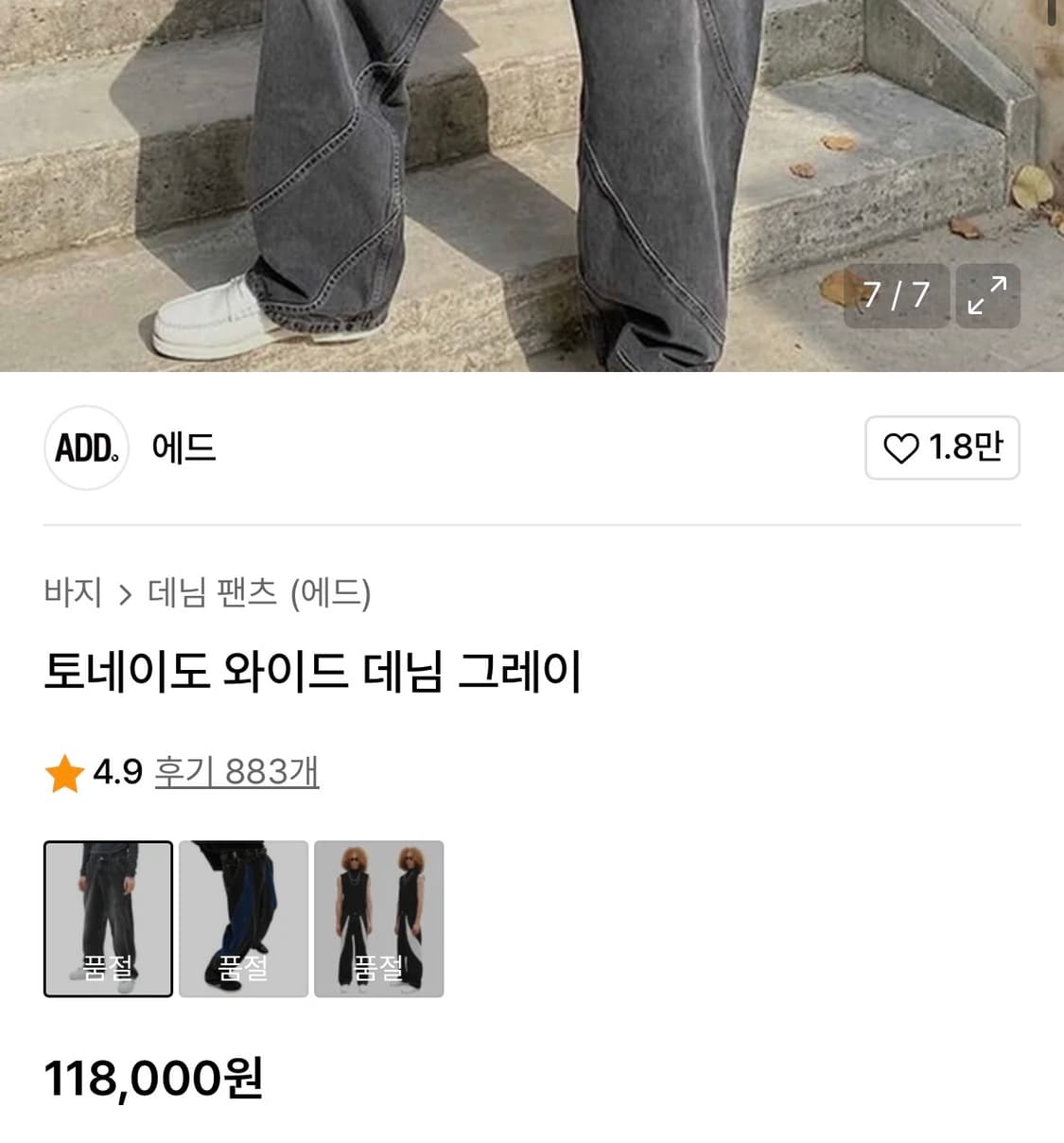Image resolution: width=1064 pixels, height=1143 pixels.
Task: Open the 후기 883개 reviews link
Action: [235, 771]
